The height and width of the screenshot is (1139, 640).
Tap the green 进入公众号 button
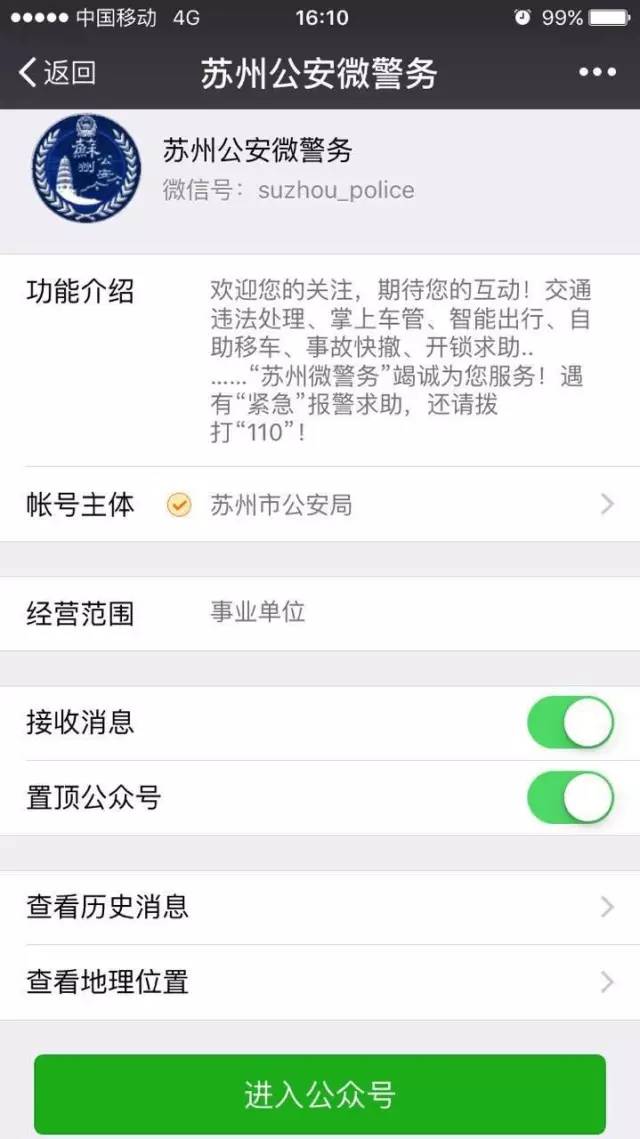point(320,1094)
